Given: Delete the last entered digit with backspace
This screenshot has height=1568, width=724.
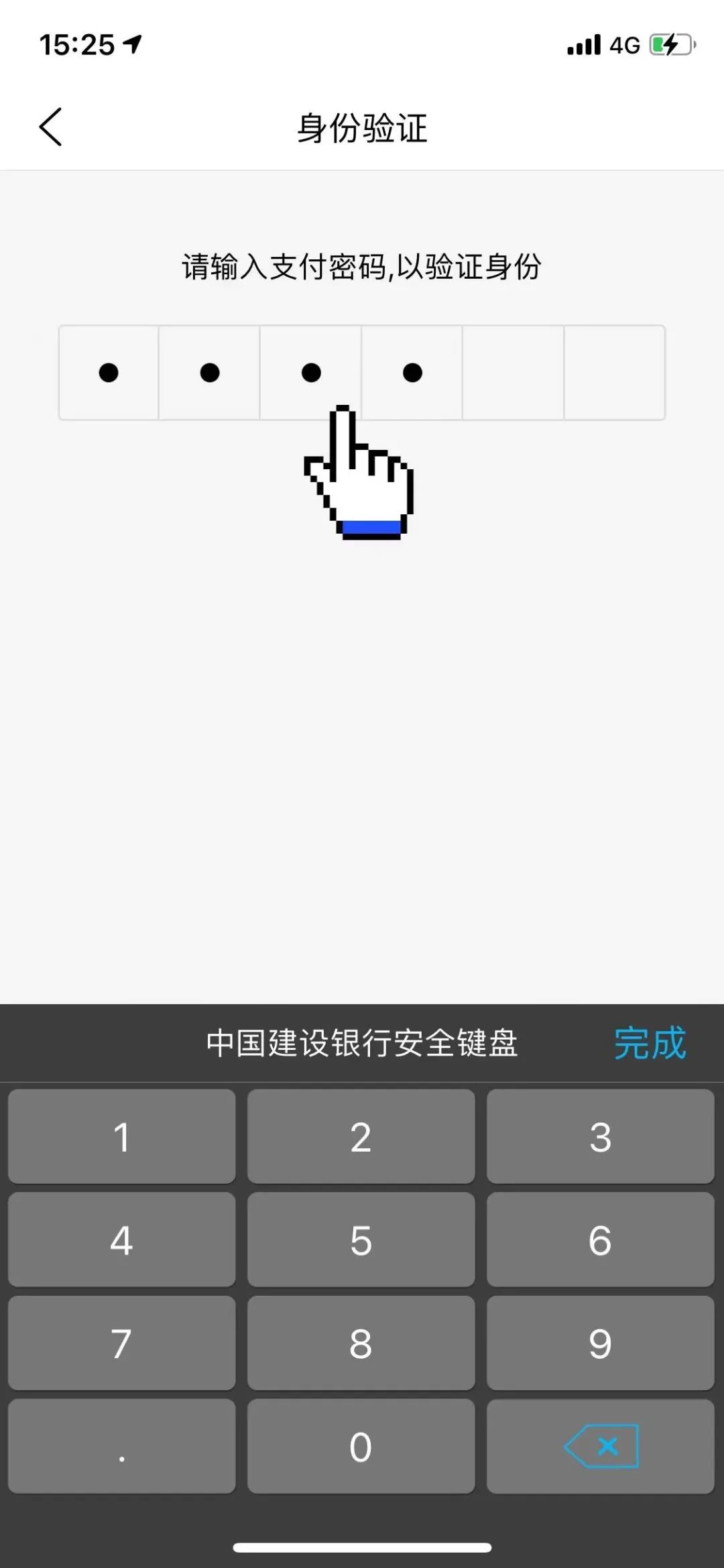Looking at the screenshot, I should click(x=600, y=1447).
